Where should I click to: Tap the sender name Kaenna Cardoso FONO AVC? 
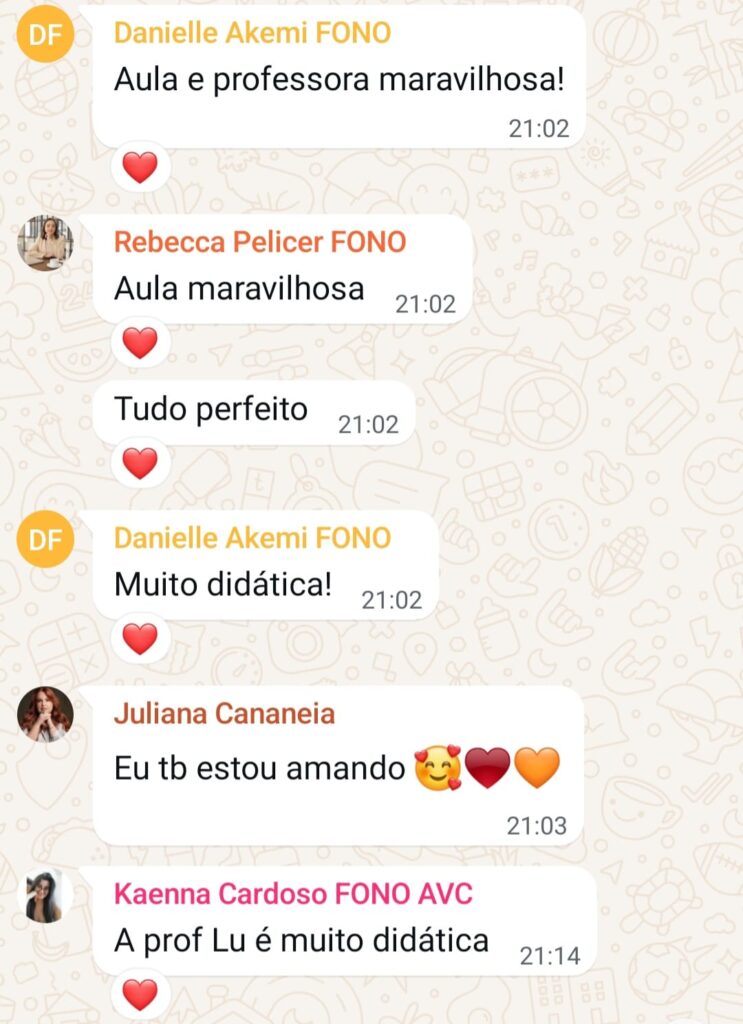tap(293, 893)
